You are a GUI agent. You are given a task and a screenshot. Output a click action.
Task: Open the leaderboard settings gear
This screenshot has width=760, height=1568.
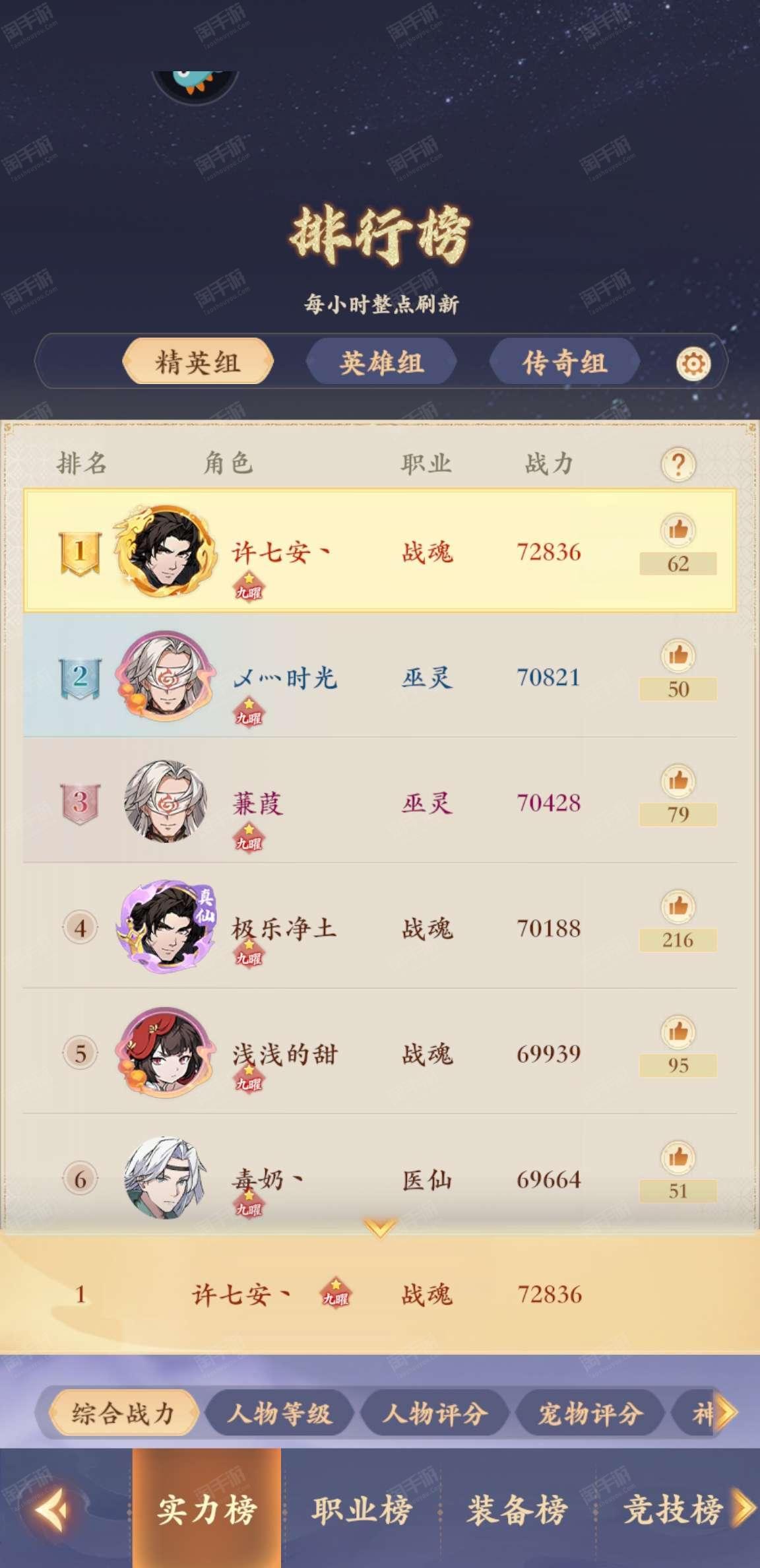tap(693, 363)
